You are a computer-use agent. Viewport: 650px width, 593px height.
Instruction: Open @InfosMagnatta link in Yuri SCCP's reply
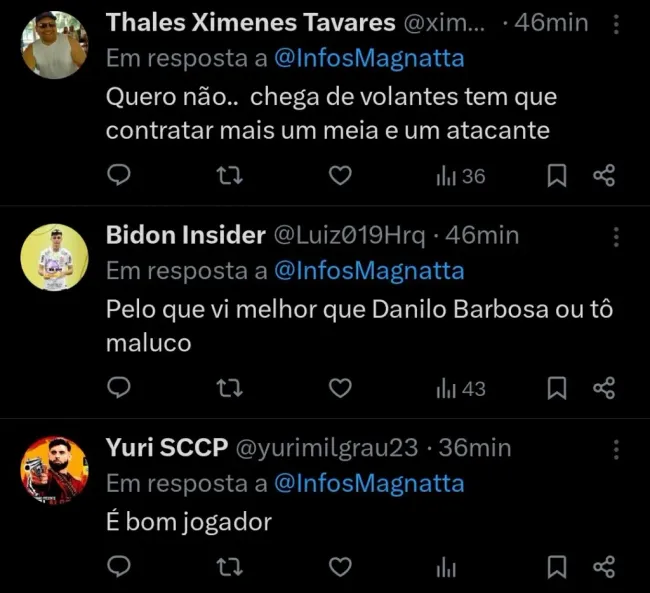point(368,484)
